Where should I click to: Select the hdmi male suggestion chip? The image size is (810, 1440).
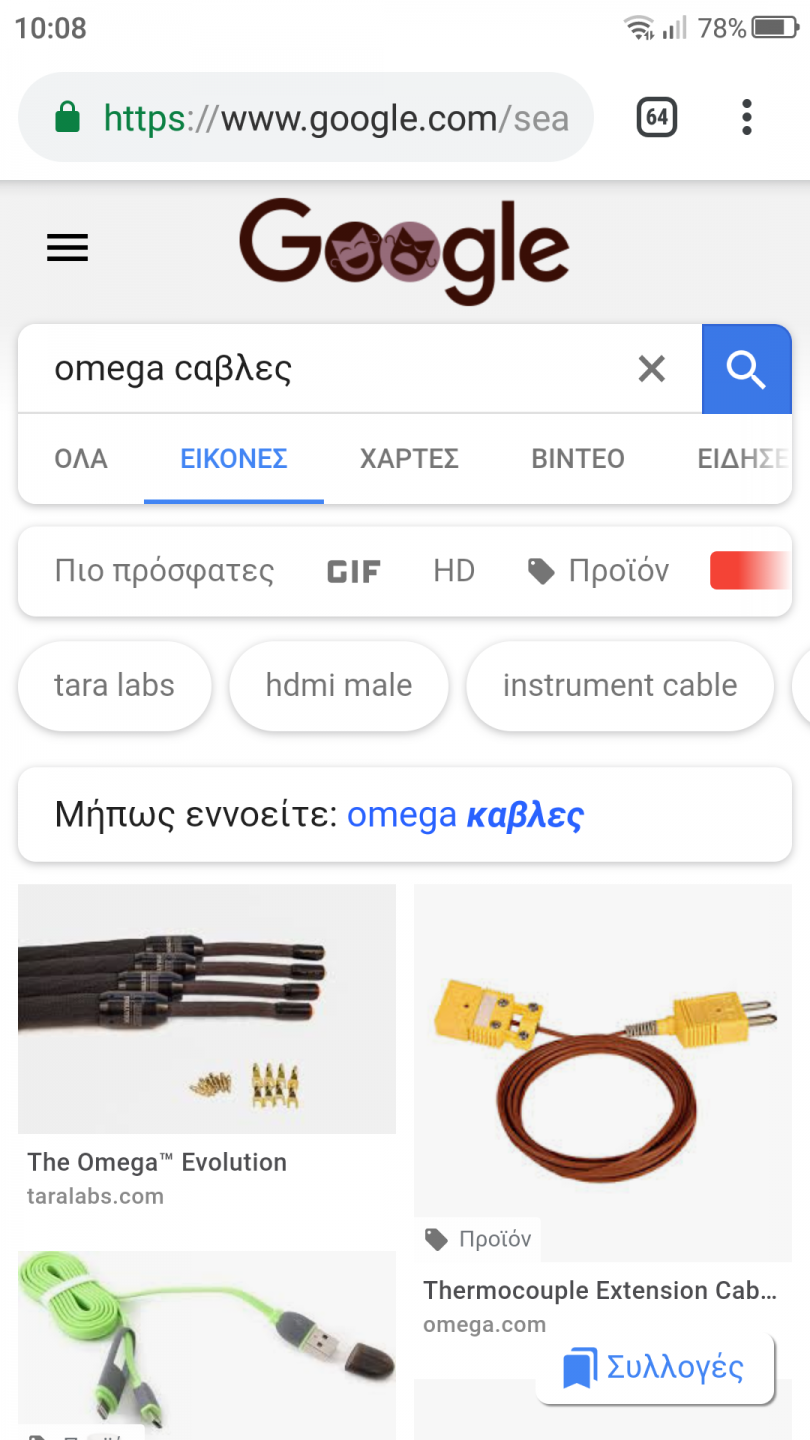click(x=339, y=686)
